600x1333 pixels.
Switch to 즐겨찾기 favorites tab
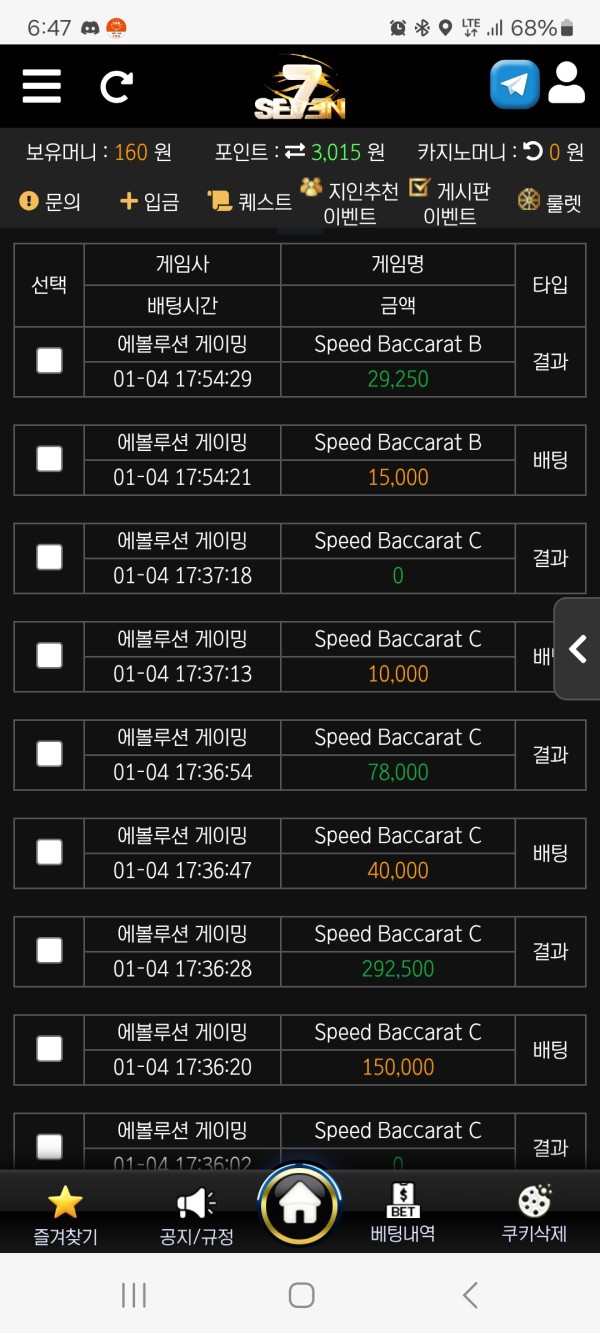tap(66, 1214)
